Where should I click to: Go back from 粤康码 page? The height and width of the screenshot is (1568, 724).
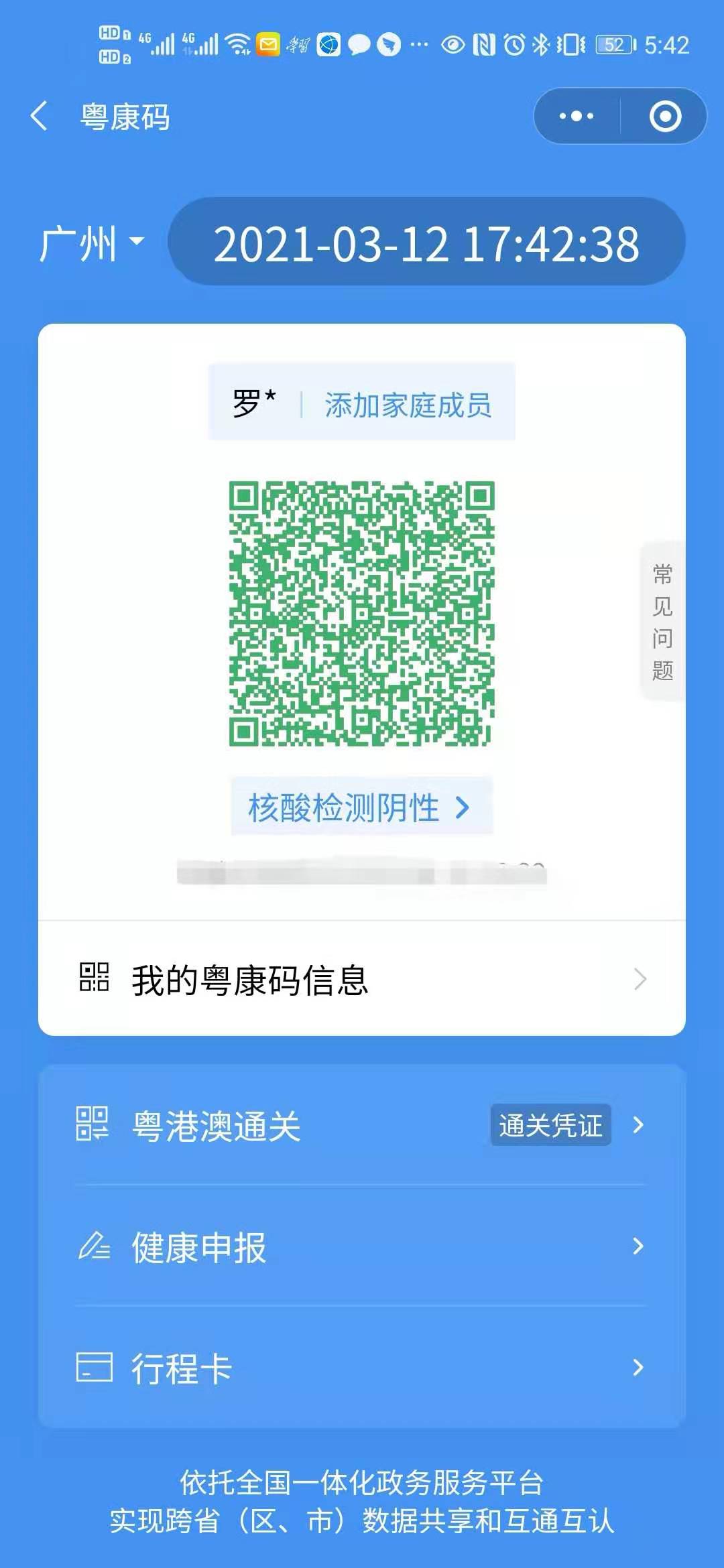[40, 117]
